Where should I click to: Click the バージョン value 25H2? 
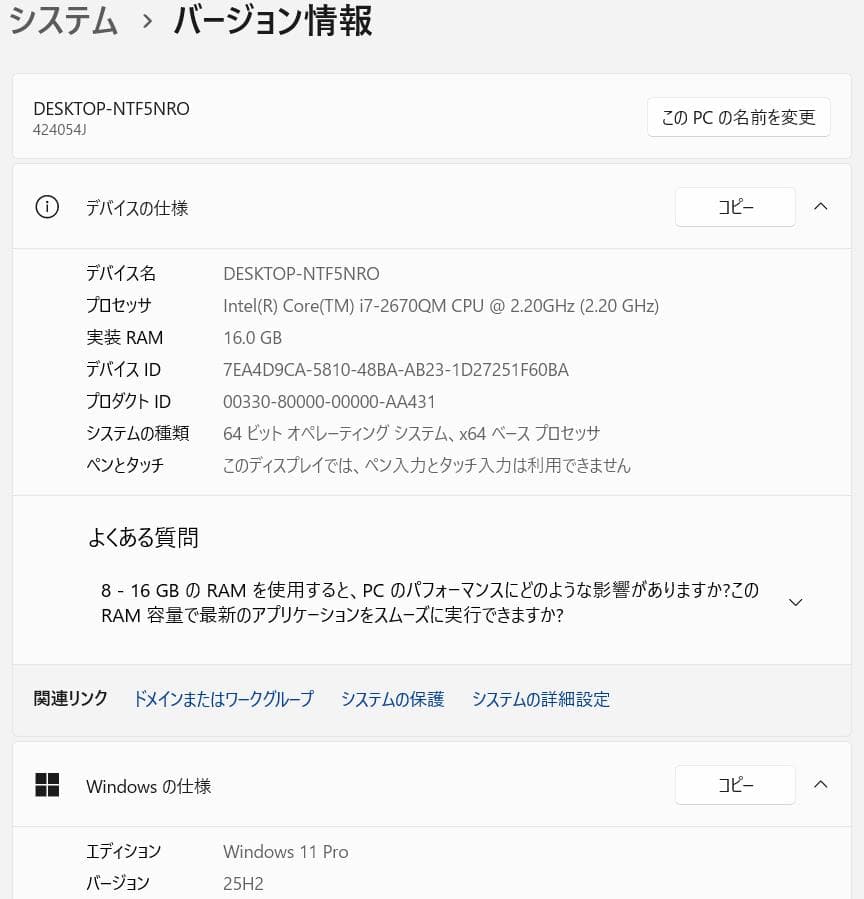pos(240,883)
